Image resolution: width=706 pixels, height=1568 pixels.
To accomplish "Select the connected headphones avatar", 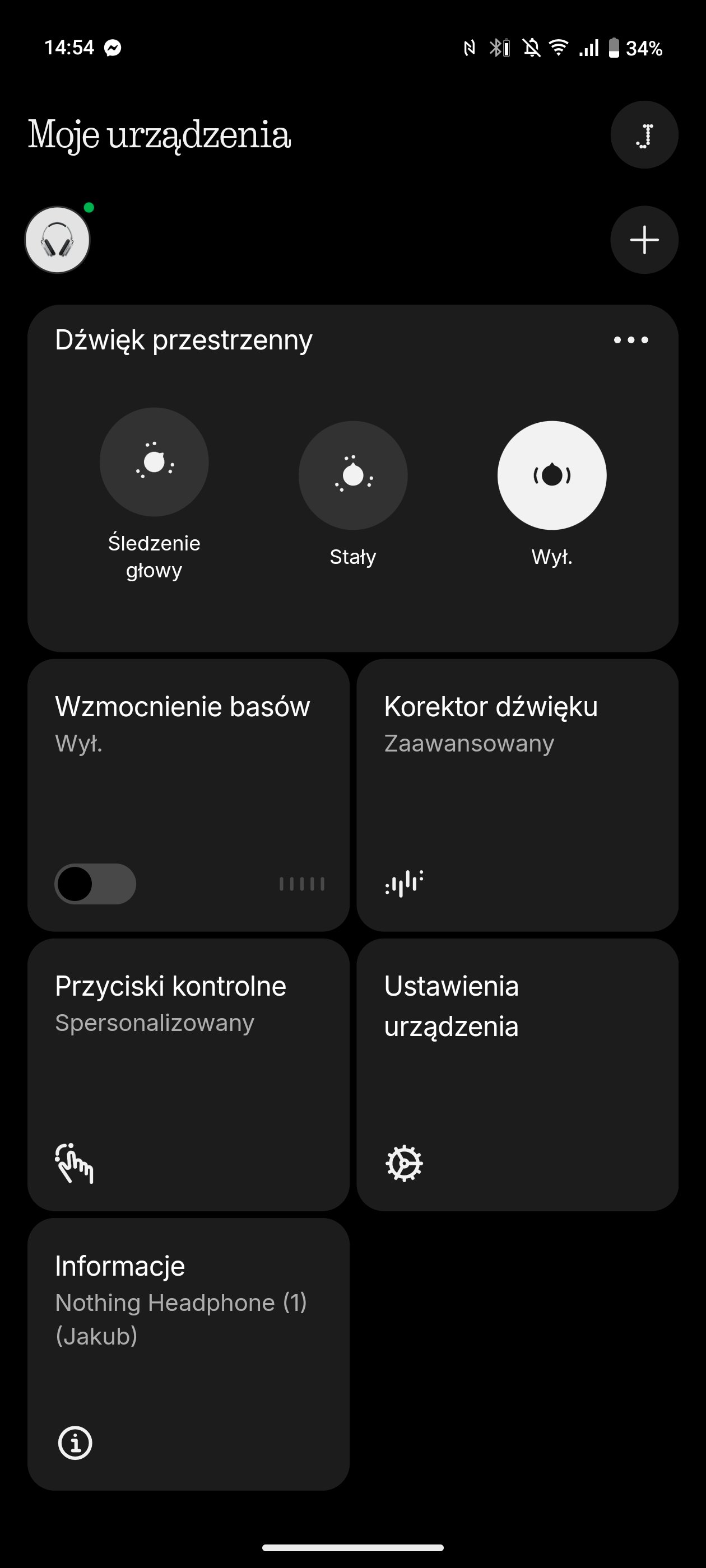I will (x=57, y=240).
